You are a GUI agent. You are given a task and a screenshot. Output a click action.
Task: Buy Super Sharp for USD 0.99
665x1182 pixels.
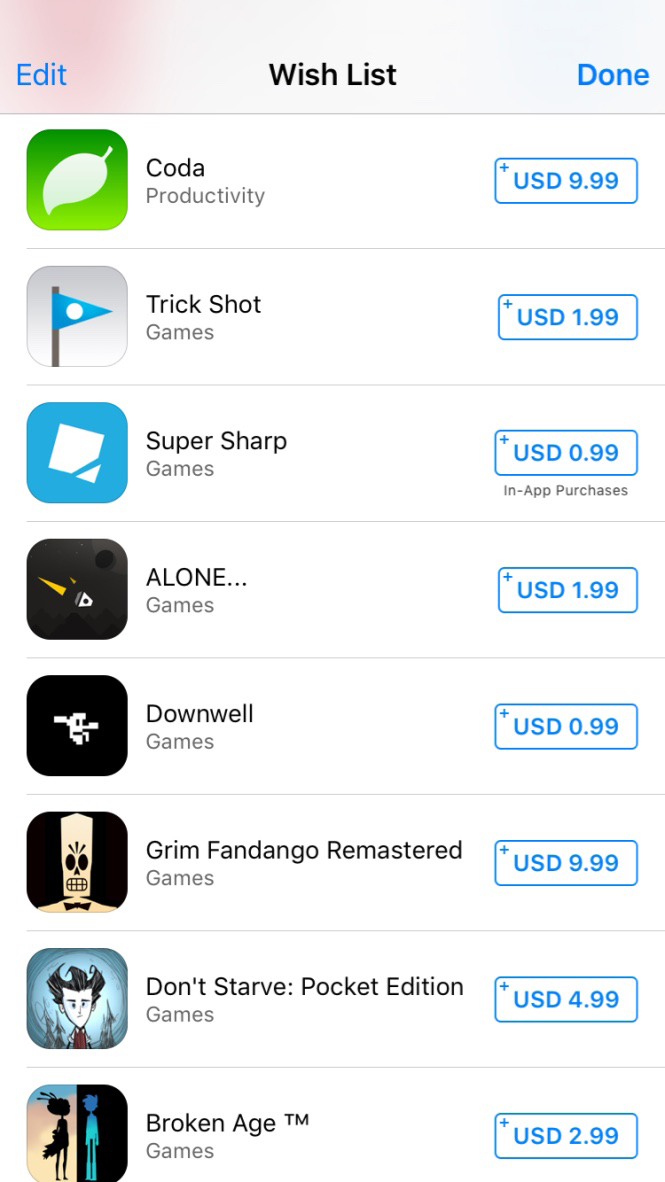point(566,453)
